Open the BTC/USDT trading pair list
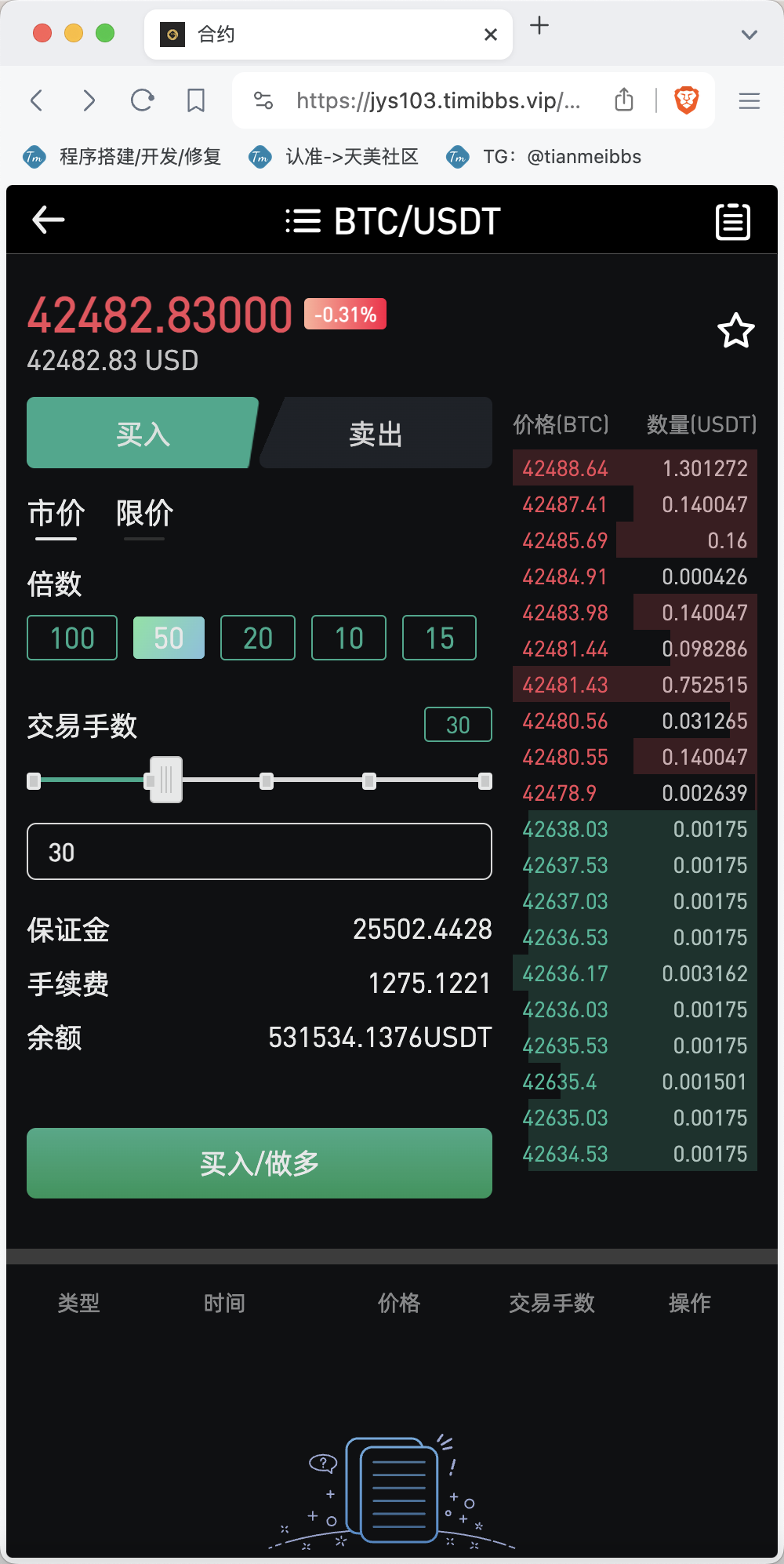 [393, 221]
